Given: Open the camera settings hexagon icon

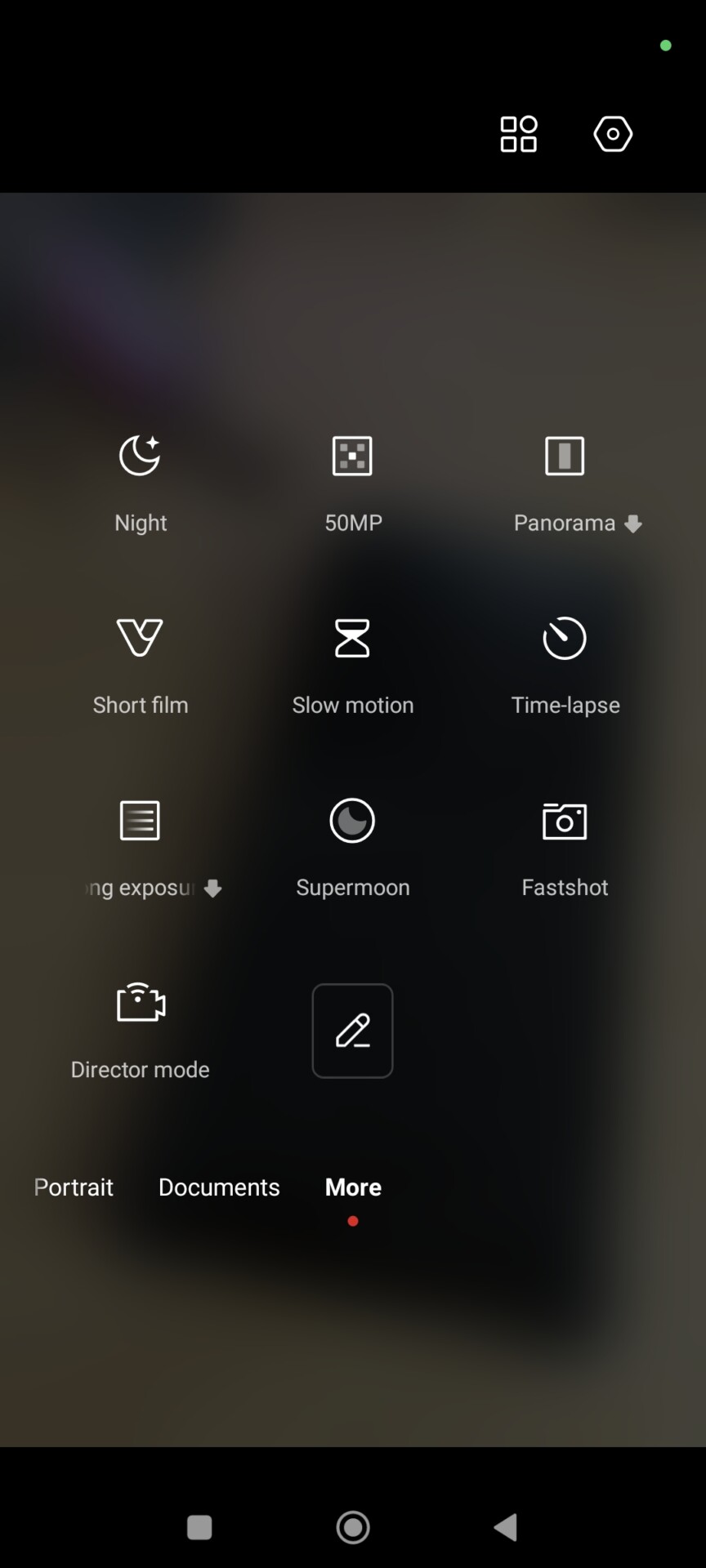Looking at the screenshot, I should pos(613,134).
